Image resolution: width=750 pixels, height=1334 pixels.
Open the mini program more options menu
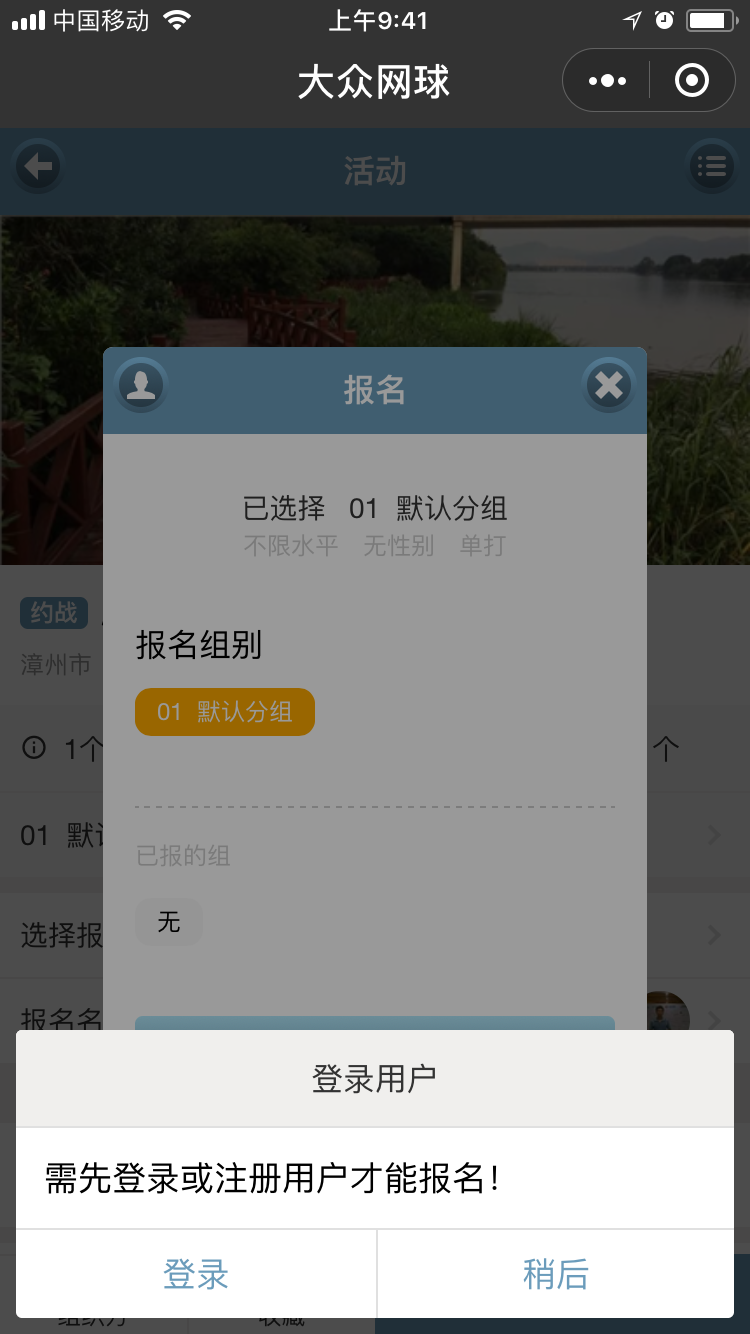click(607, 81)
